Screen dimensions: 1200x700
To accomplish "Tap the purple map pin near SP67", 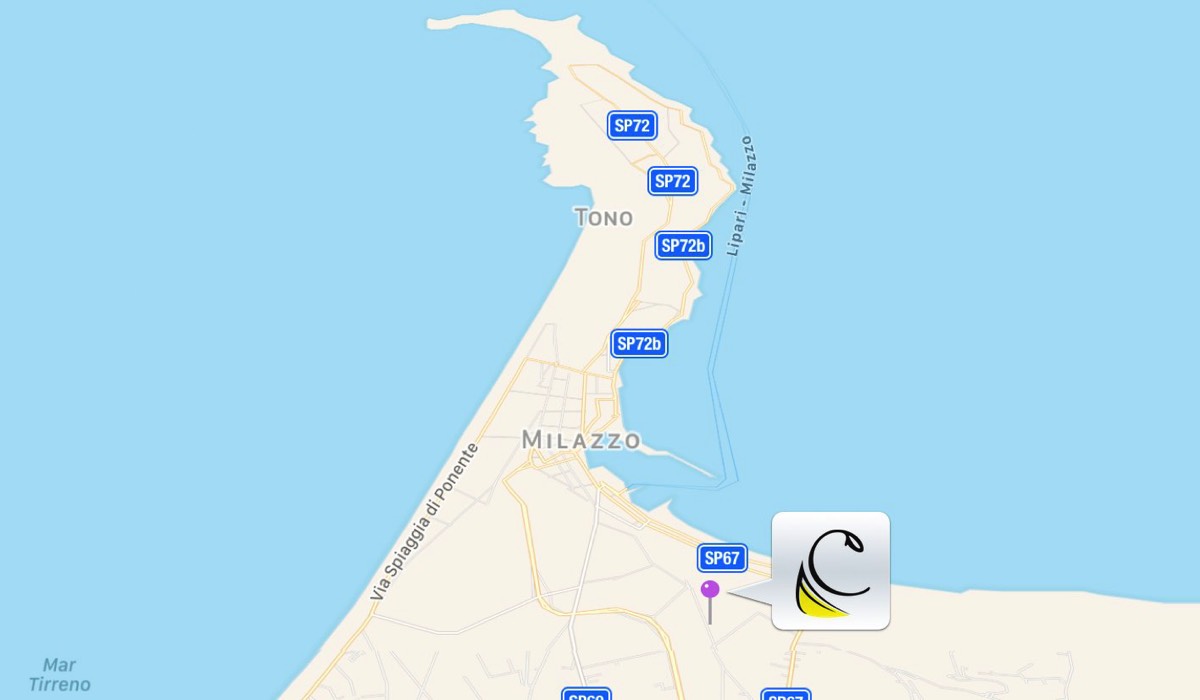I will 710,591.
